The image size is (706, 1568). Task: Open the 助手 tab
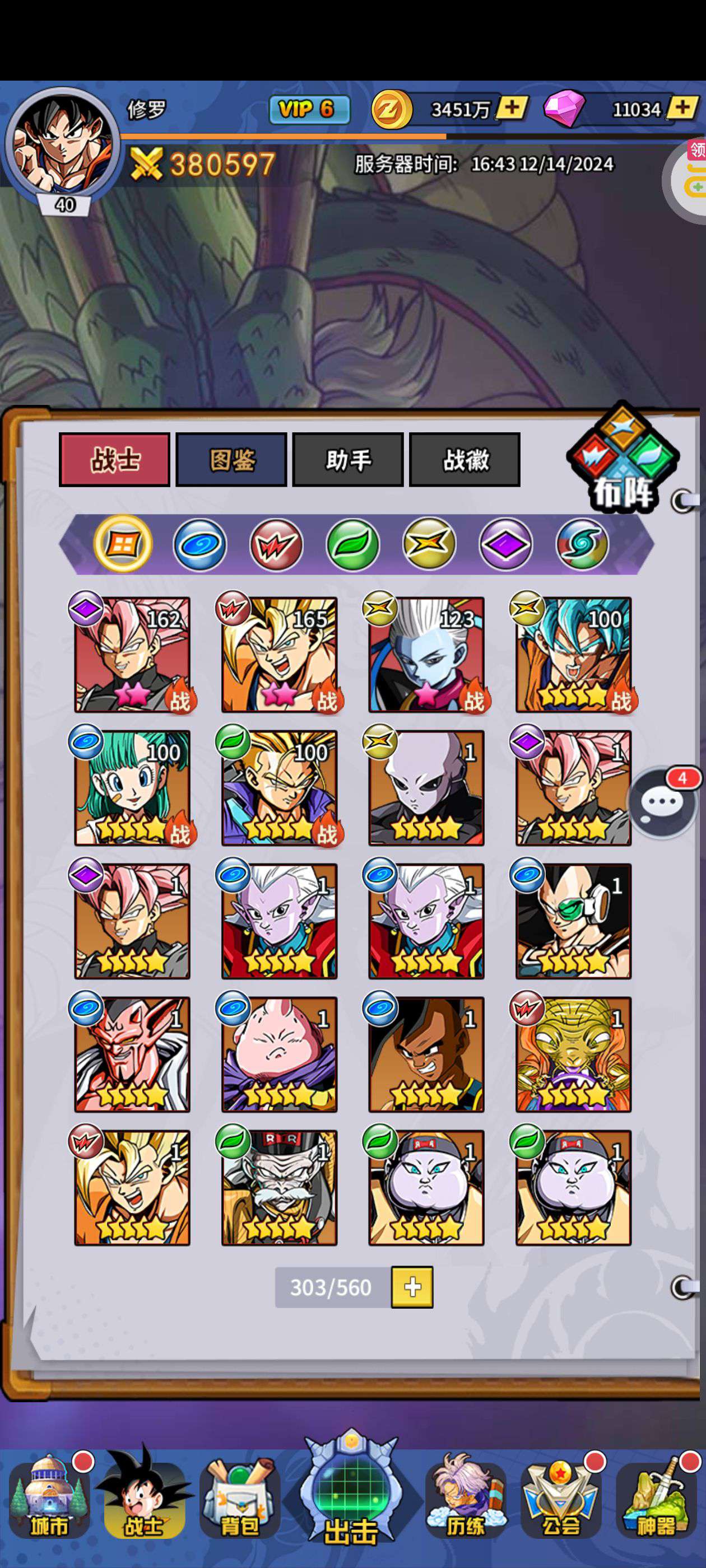tap(348, 460)
